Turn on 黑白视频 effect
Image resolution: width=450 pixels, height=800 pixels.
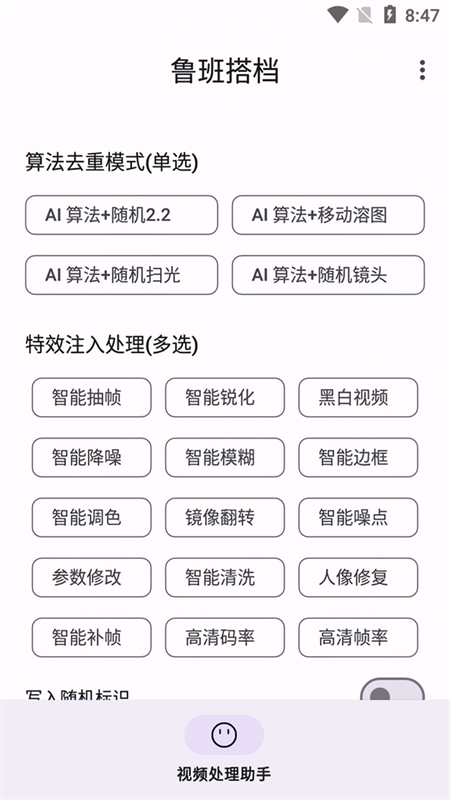[x=358, y=397]
